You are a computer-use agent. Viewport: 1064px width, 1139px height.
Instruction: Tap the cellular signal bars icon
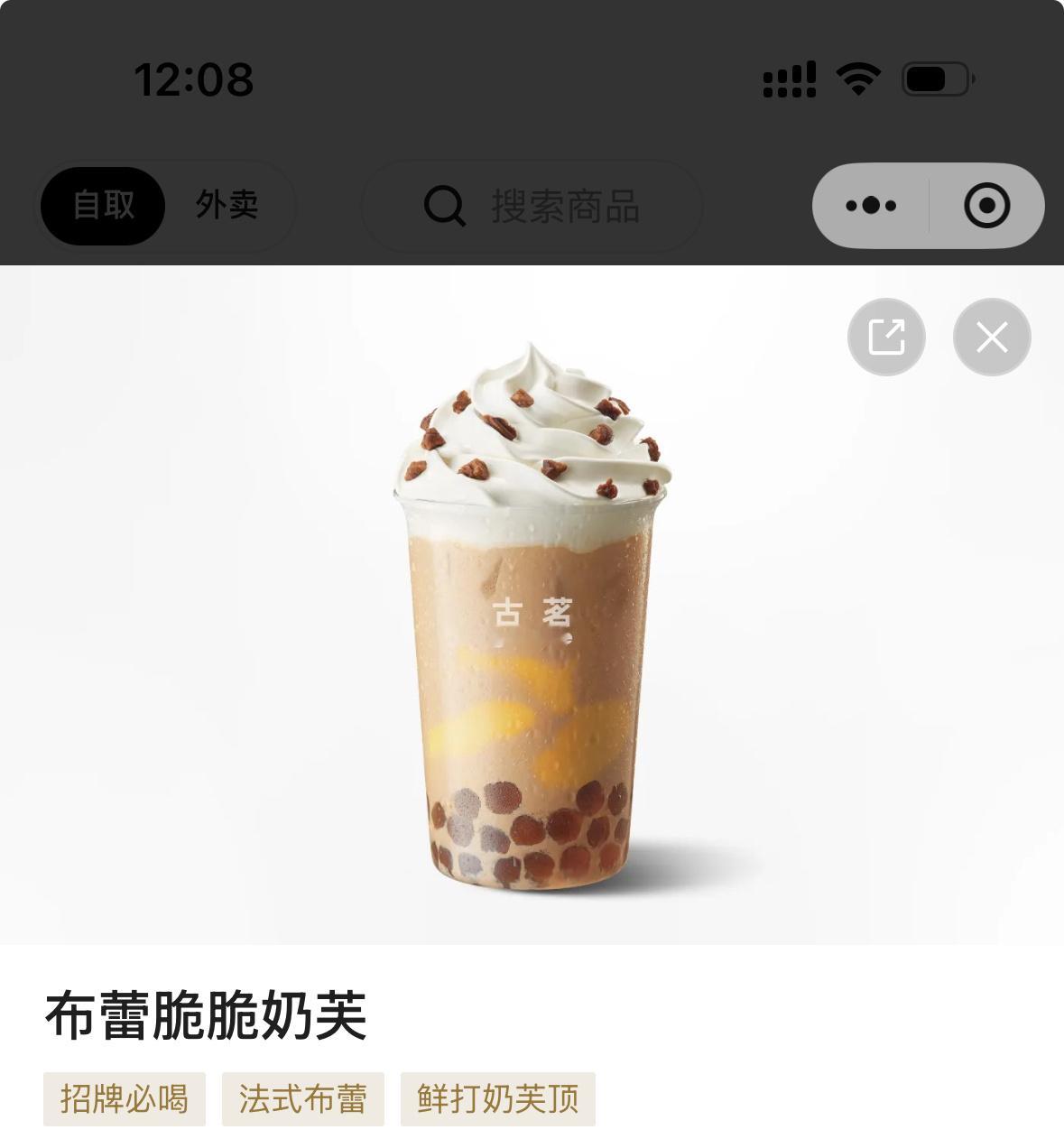click(x=790, y=79)
